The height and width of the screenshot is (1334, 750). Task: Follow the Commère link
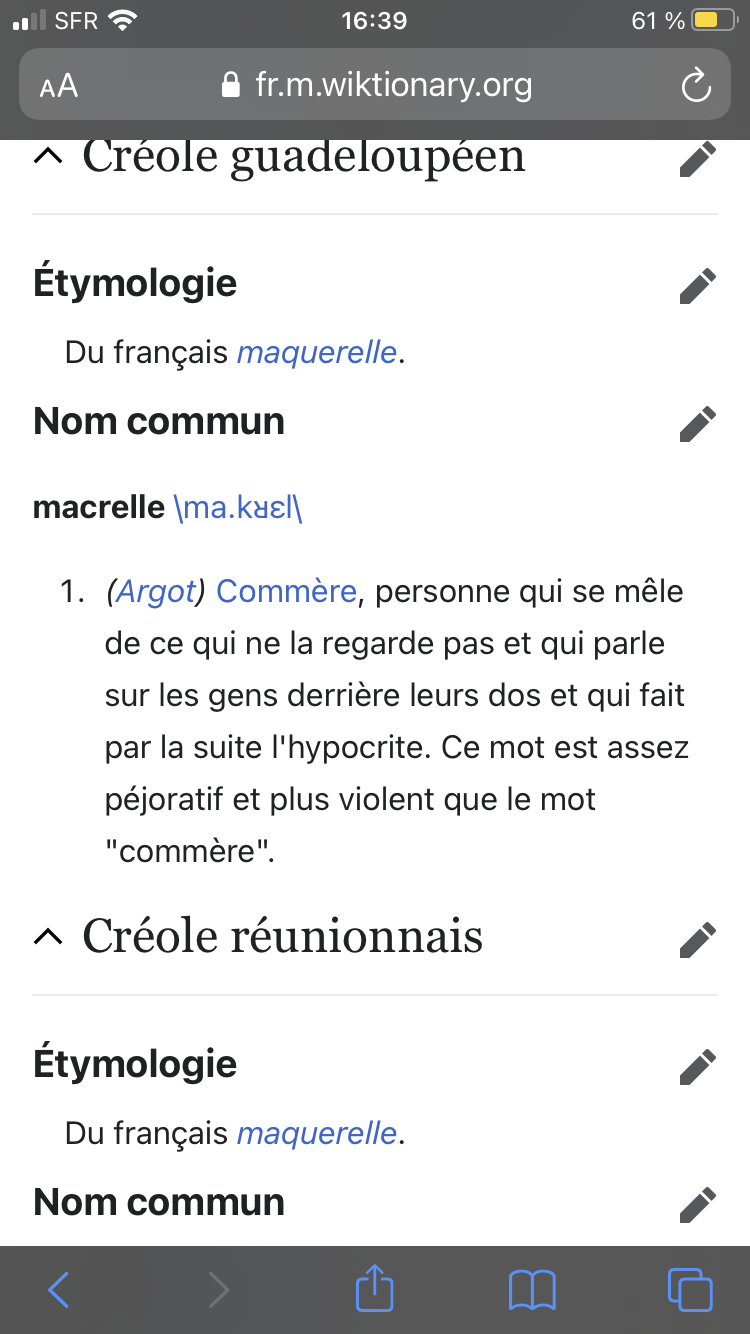(x=286, y=591)
